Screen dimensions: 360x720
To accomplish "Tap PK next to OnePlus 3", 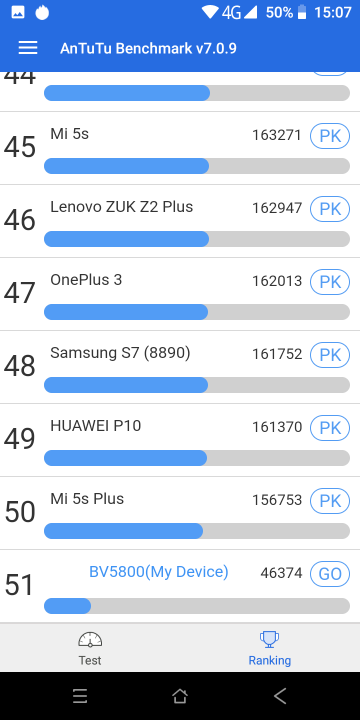I will click(x=330, y=281).
